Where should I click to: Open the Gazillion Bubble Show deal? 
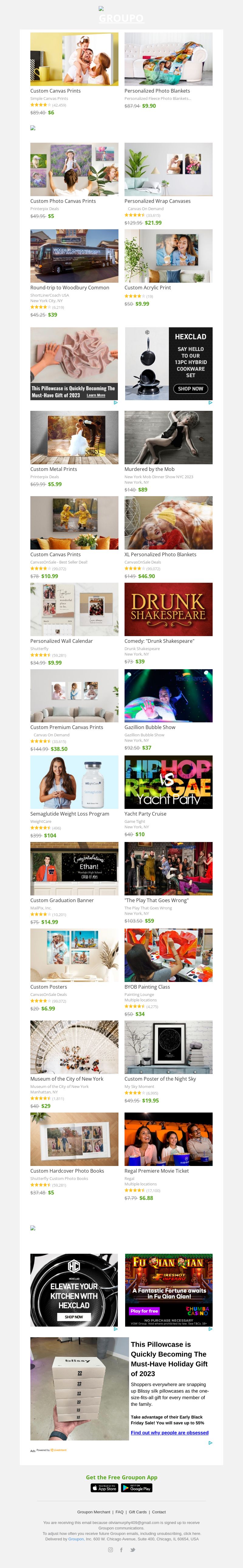coord(168,696)
